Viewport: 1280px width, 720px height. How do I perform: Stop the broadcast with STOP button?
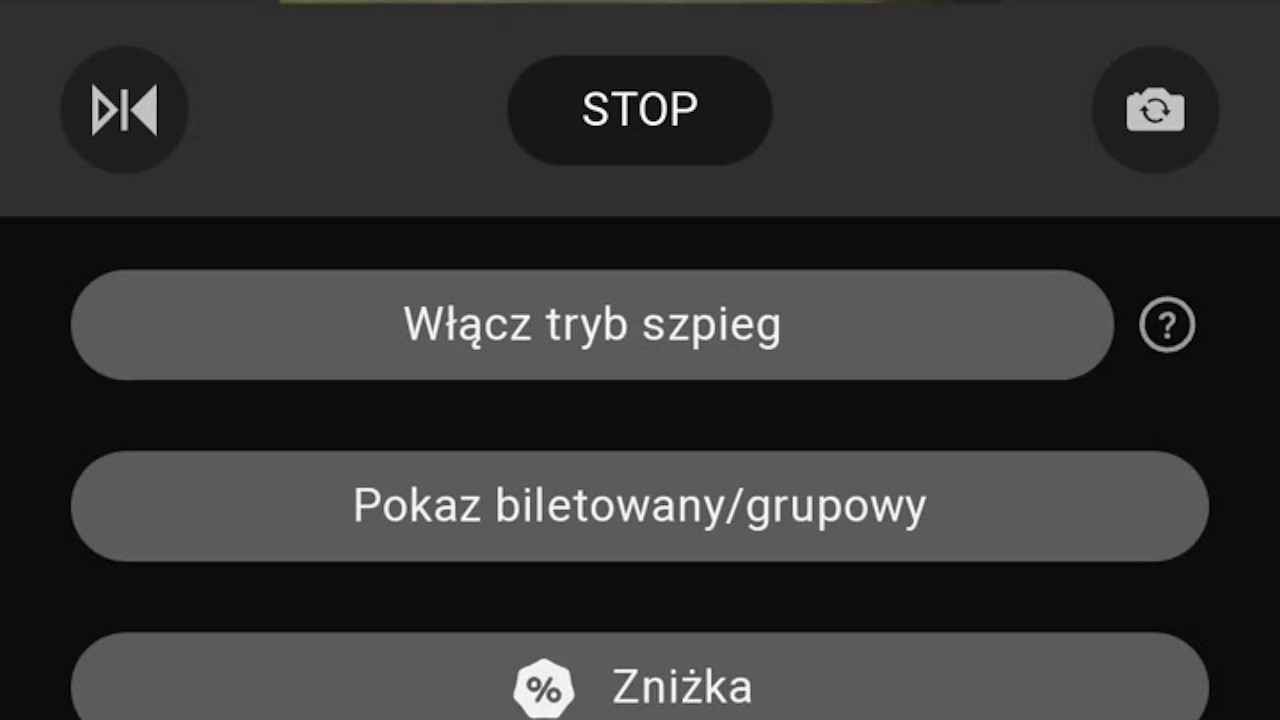pos(639,110)
